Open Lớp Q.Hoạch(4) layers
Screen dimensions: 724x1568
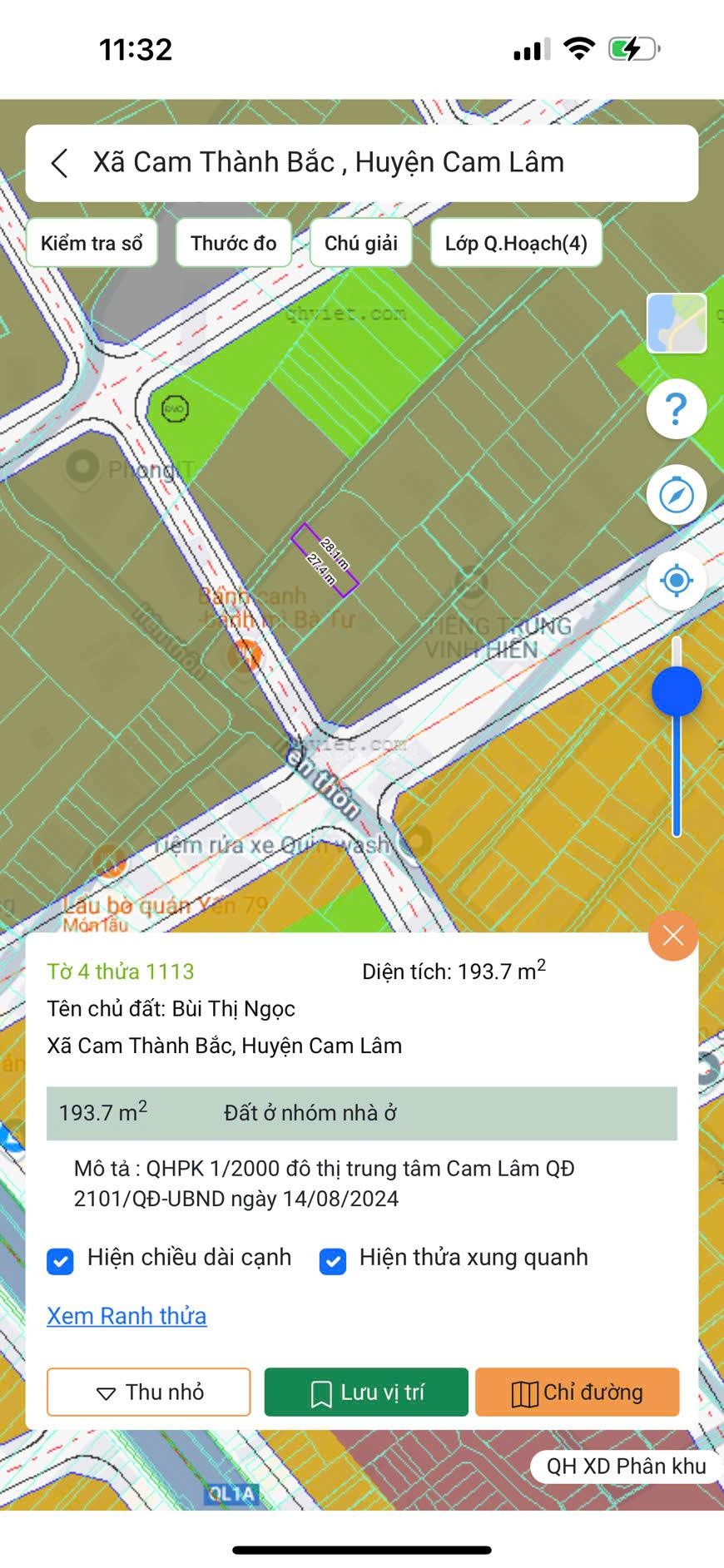click(x=515, y=243)
